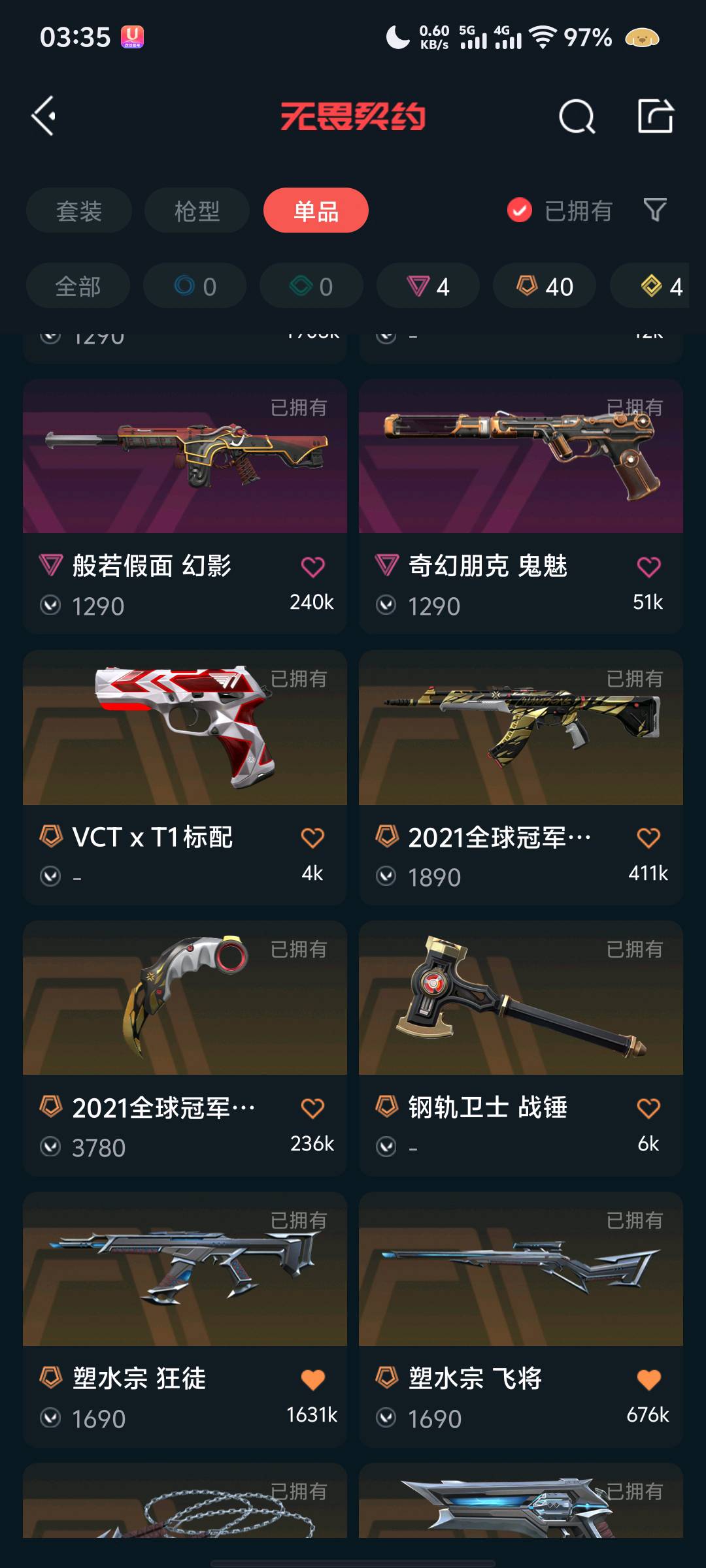The height and width of the screenshot is (1568, 706).
Task: Go back using the top-left arrow
Action: click(x=44, y=116)
